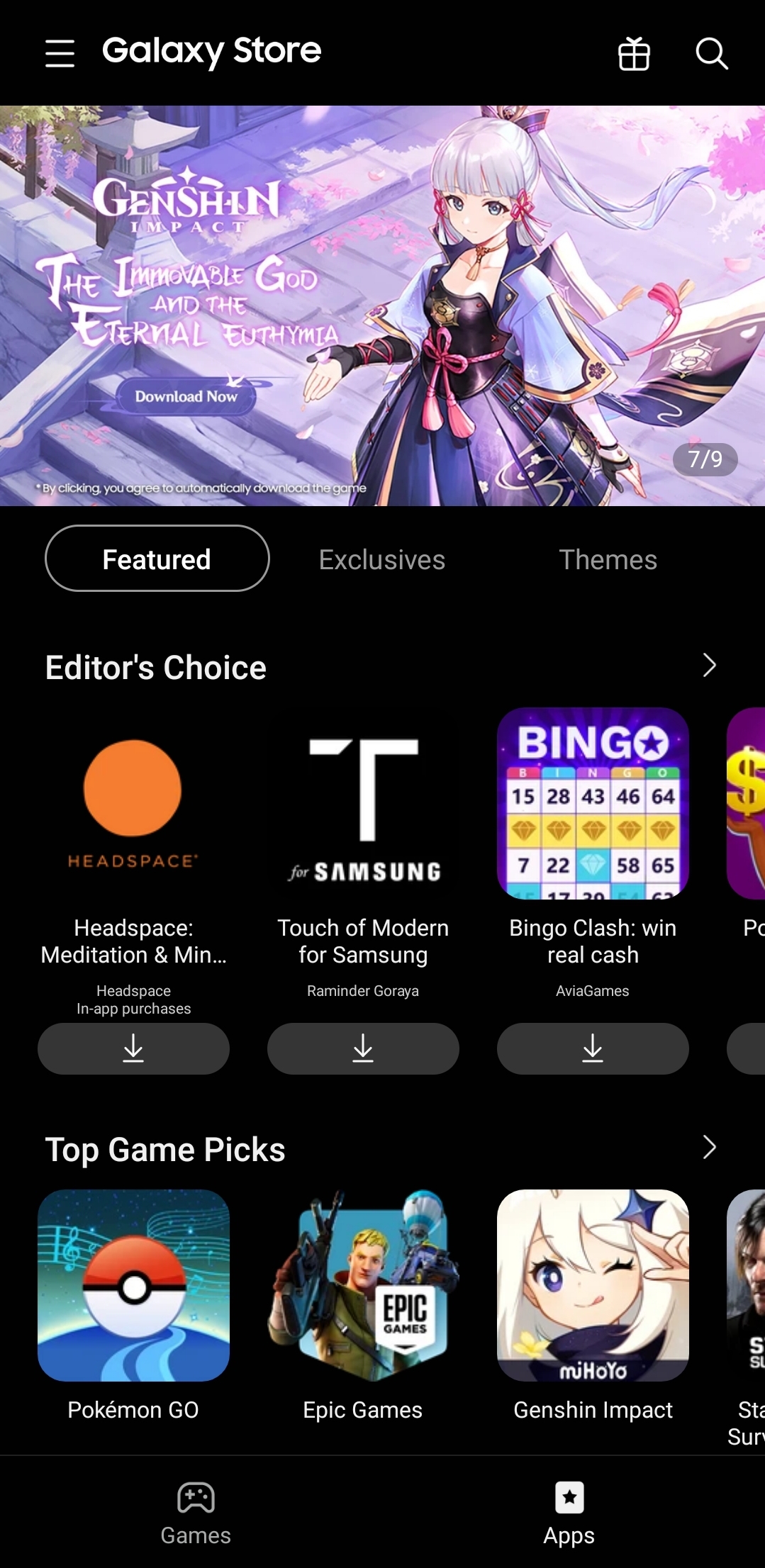Select the Featured tab

(x=156, y=559)
